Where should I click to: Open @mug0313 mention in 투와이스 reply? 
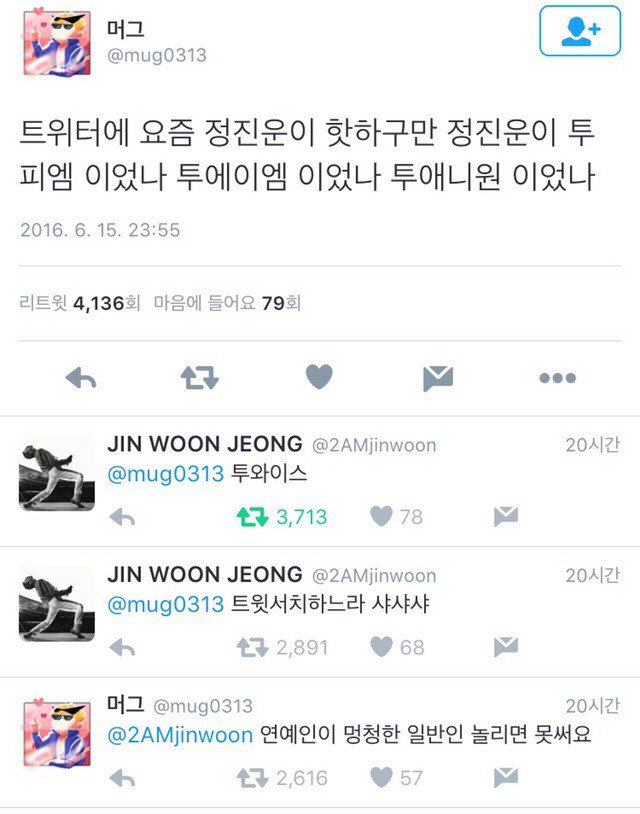click(x=165, y=474)
